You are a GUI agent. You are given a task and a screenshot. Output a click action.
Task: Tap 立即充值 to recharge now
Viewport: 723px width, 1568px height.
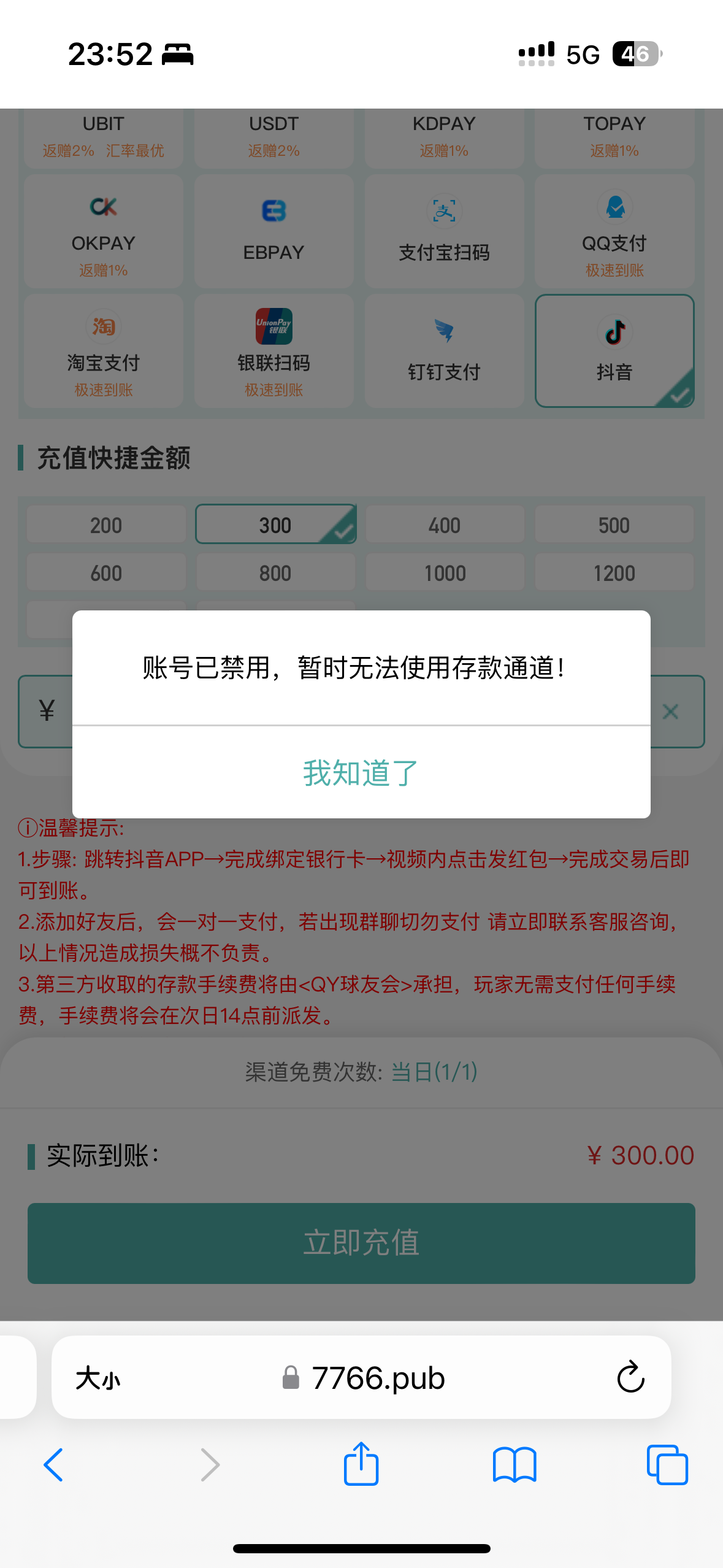click(x=361, y=1243)
